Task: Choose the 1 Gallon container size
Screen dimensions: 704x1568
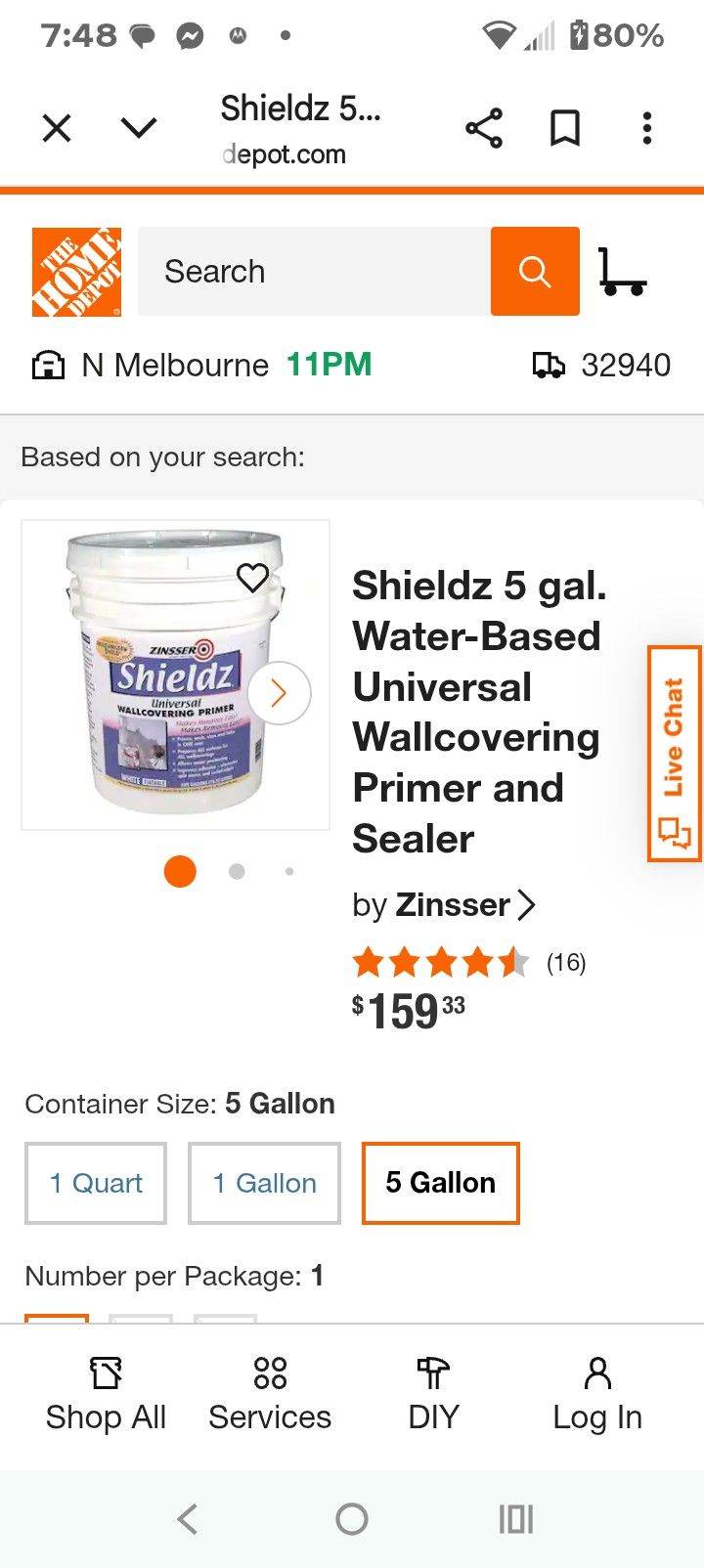Action: [264, 1183]
